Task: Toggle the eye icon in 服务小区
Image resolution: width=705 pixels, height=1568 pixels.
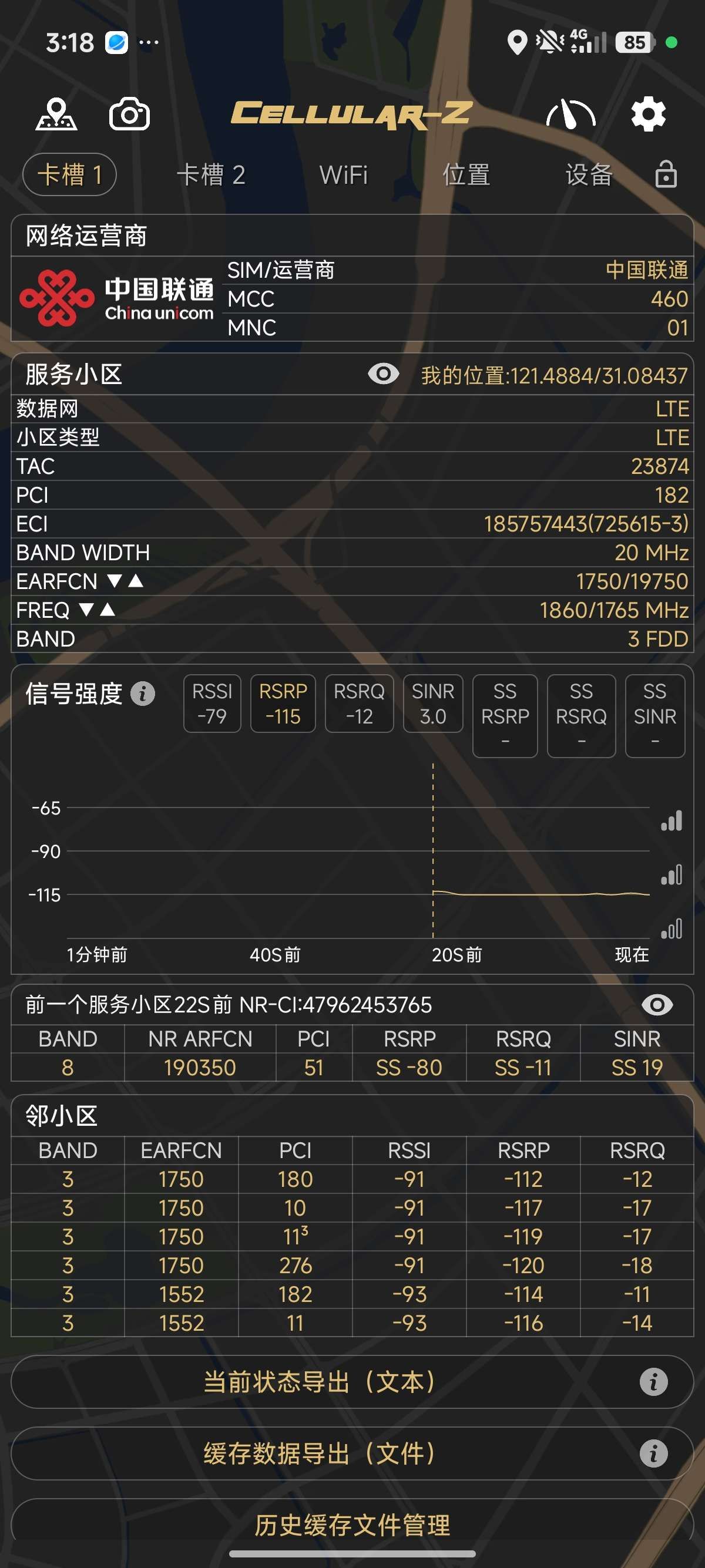Action: tap(384, 374)
